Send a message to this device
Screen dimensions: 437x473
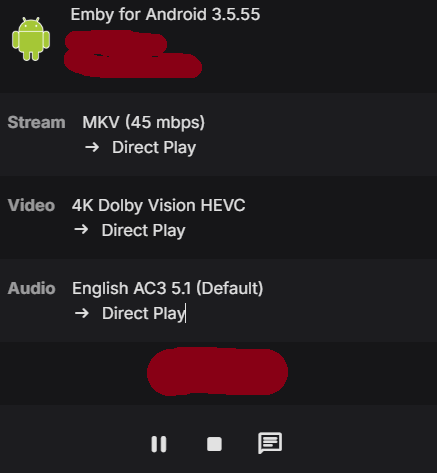tap(270, 443)
